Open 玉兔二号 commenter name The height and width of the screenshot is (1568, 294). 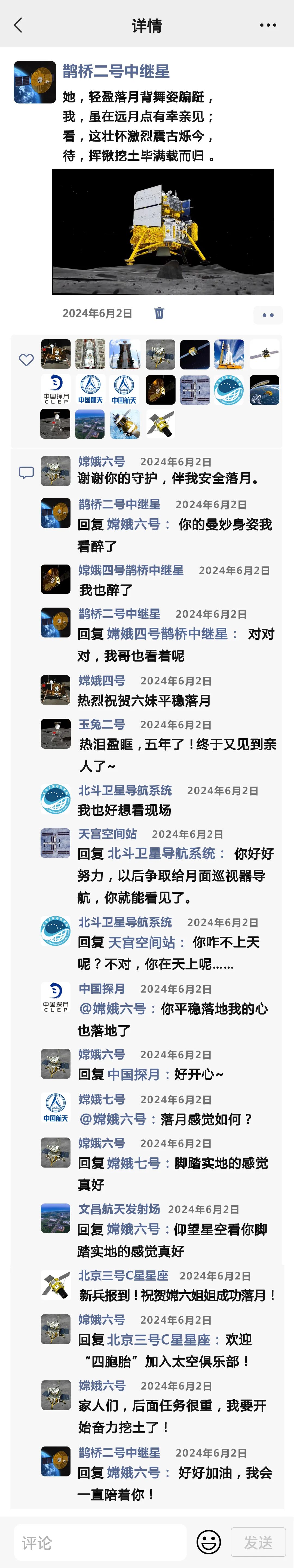[102, 724]
